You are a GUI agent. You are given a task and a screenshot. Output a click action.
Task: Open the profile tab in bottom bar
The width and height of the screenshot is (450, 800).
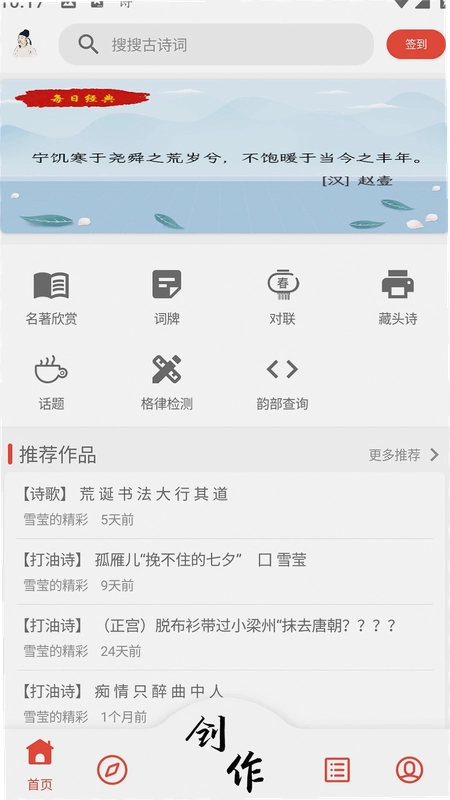pos(409,770)
